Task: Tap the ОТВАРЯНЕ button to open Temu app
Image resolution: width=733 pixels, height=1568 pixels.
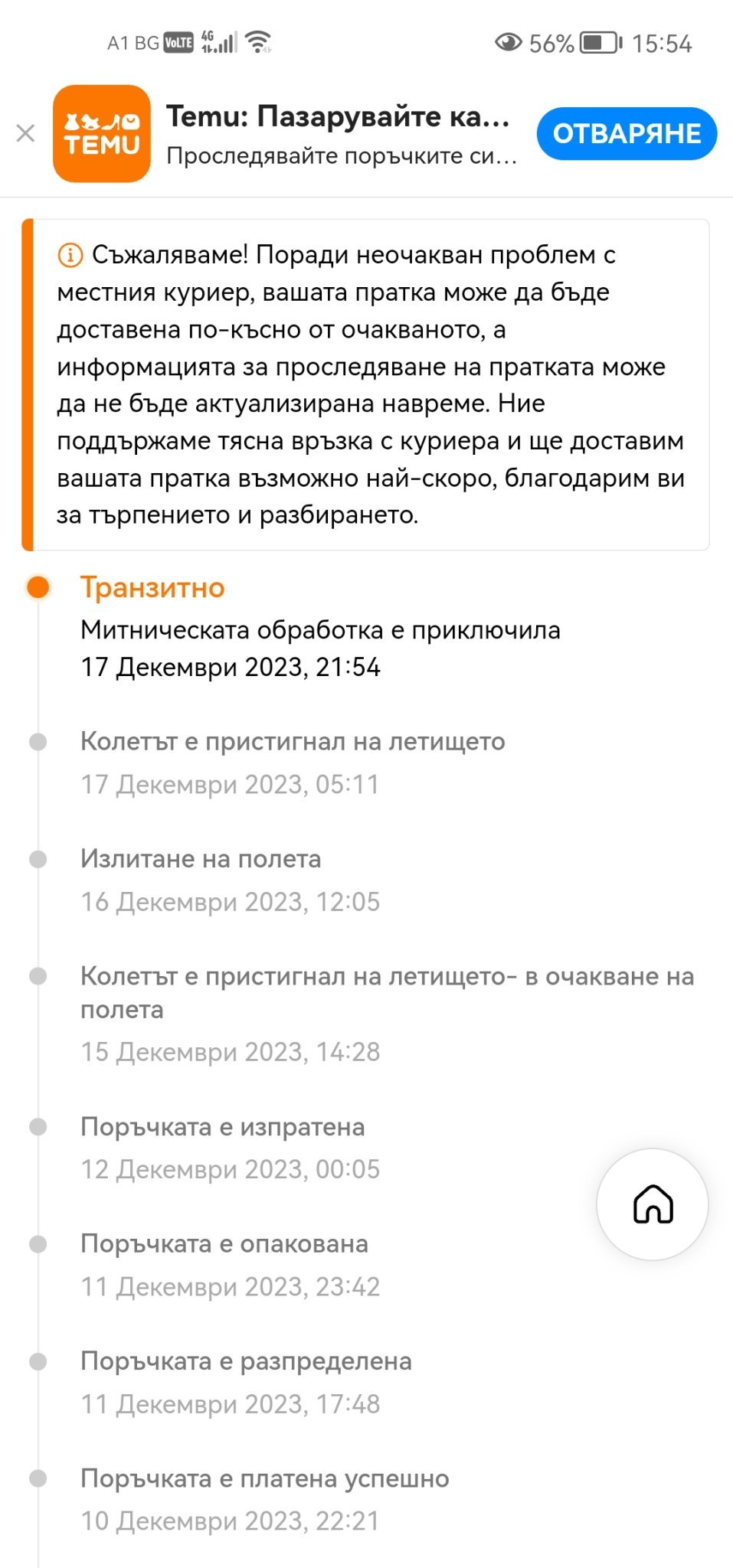Action: tap(626, 134)
